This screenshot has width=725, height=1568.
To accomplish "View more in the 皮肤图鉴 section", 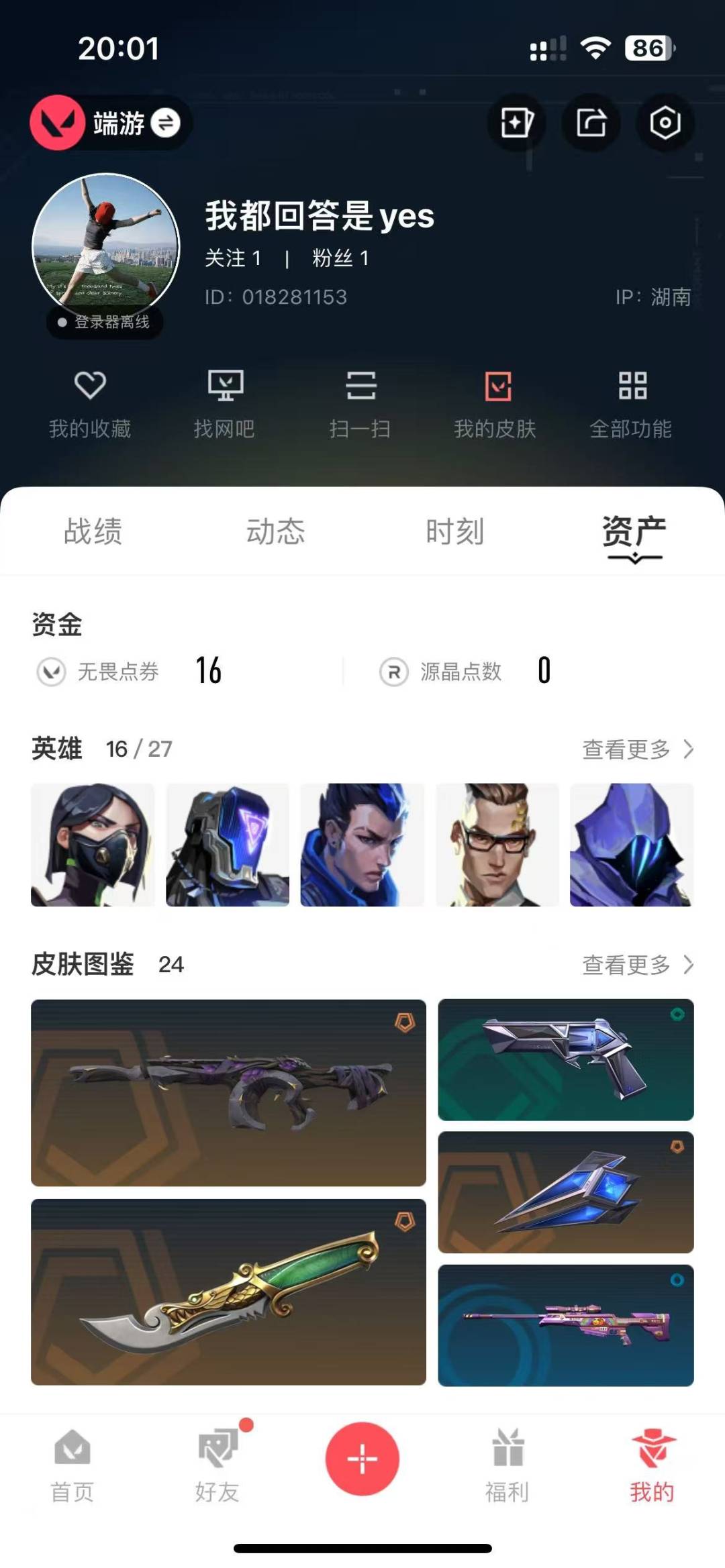I will [x=636, y=965].
